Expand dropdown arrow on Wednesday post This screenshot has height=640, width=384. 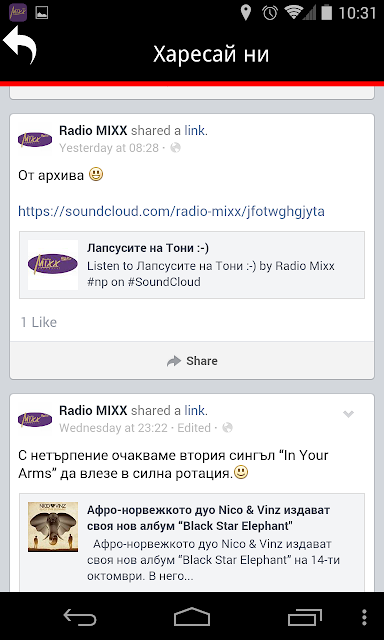(x=348, y=414)
